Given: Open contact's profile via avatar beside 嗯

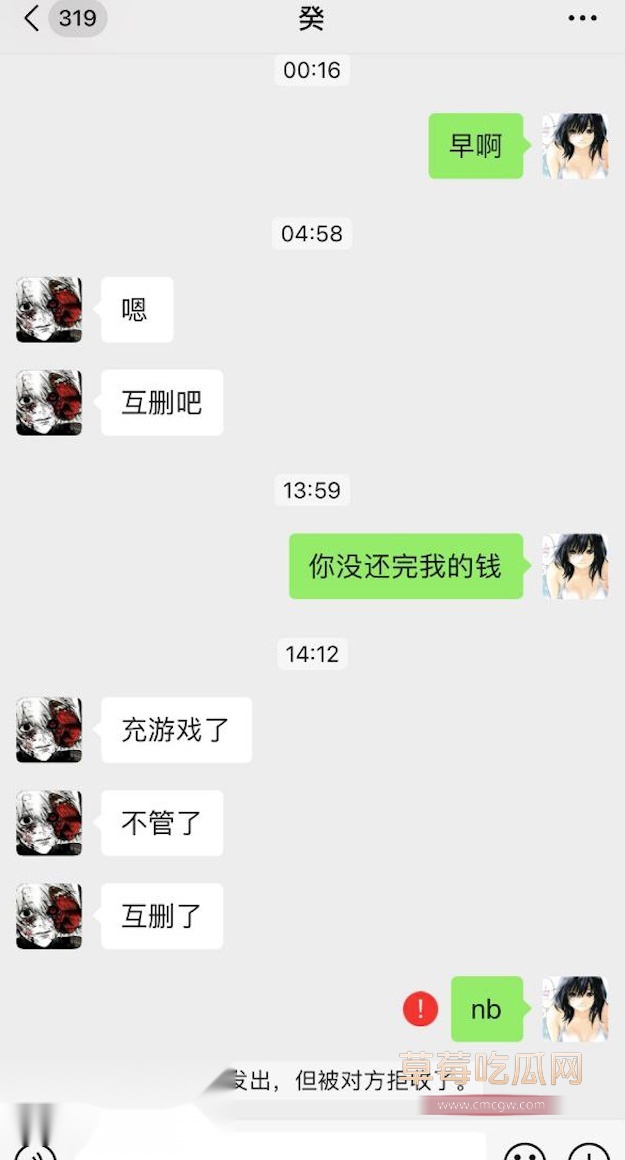Looking at the screenshot, I should (x=49, y=310).
